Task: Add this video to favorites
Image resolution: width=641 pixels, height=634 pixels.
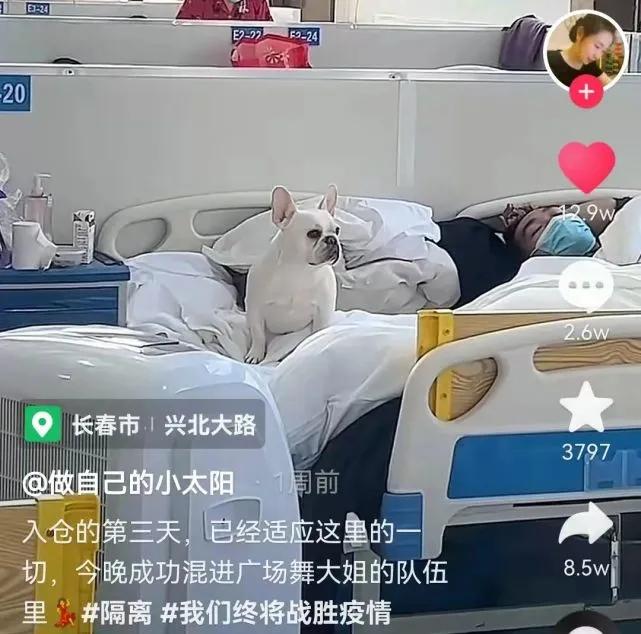Action: tap(586, 408)
